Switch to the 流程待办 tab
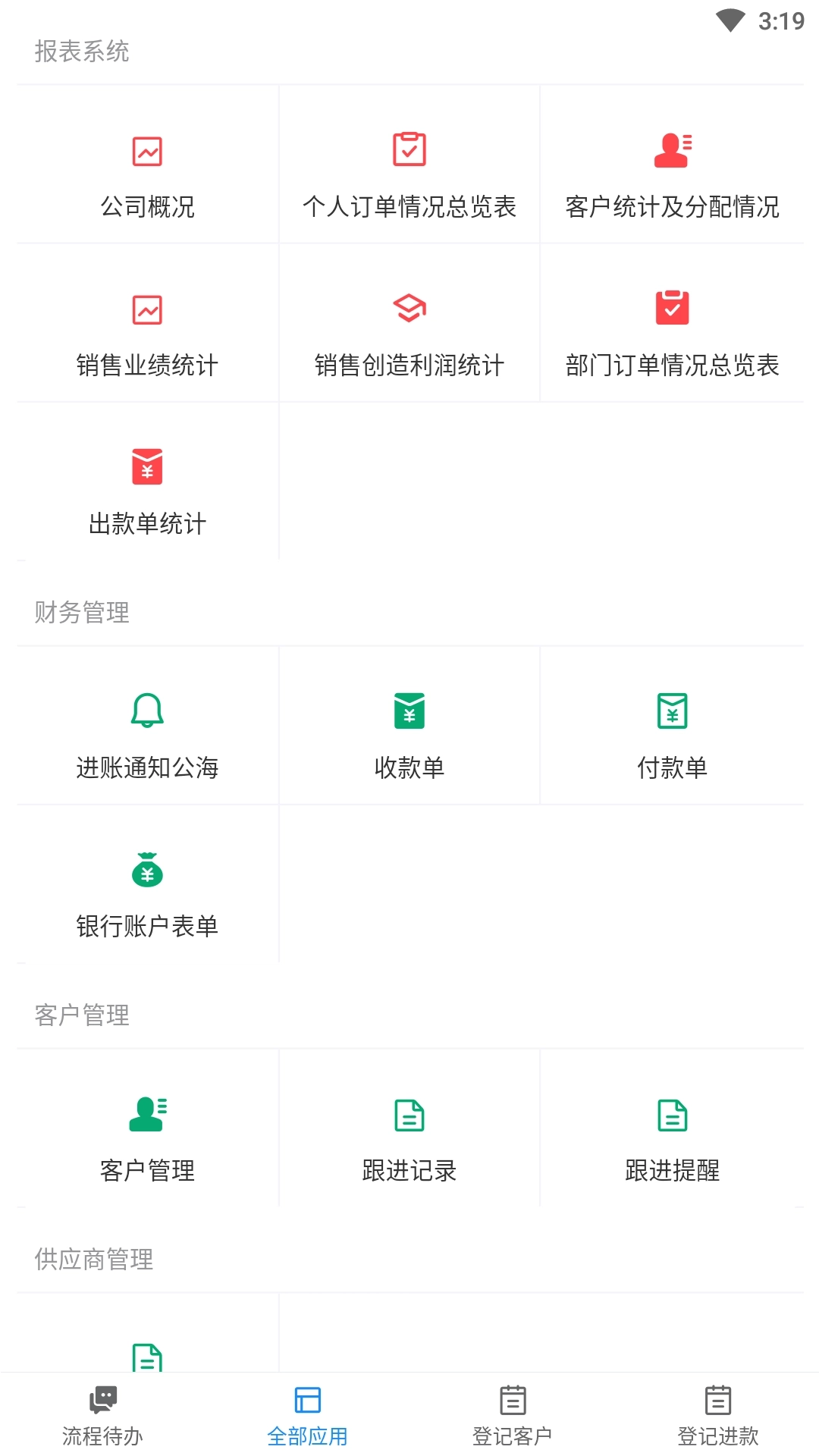The width and height of the screenshot is (819, 1456). click(x=102, y=1415)
